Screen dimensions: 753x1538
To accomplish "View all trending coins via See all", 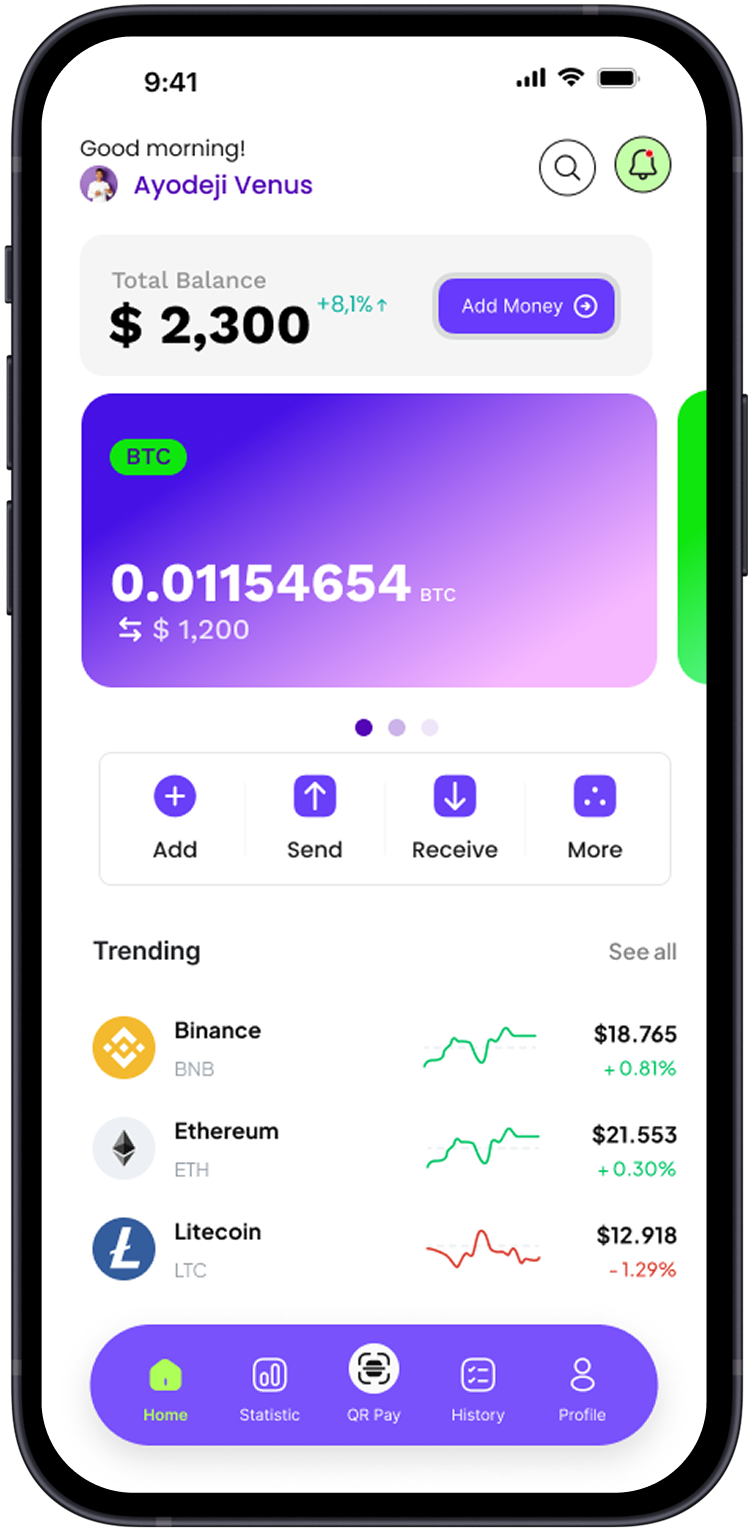I will [x=642, y=952].
